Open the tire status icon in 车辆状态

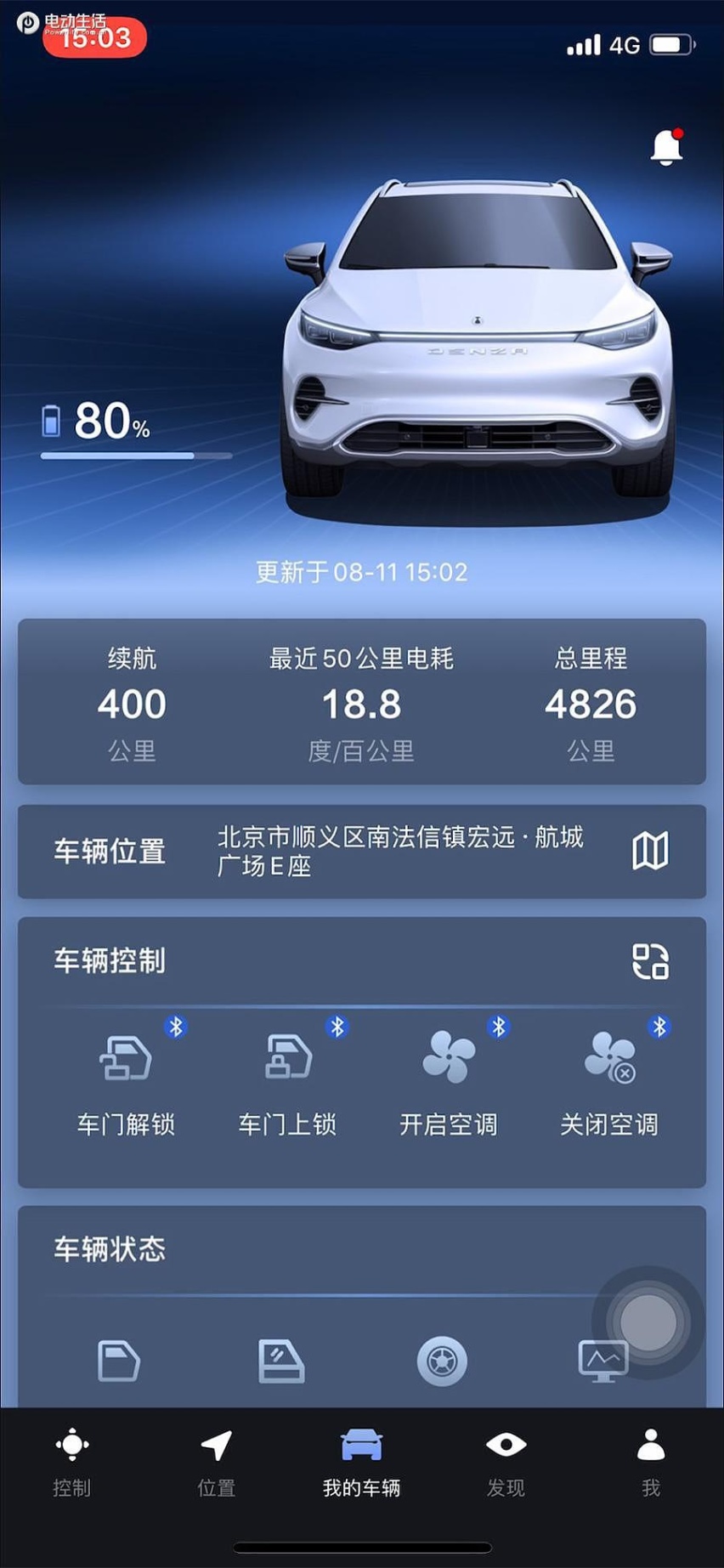point(442,1361)
